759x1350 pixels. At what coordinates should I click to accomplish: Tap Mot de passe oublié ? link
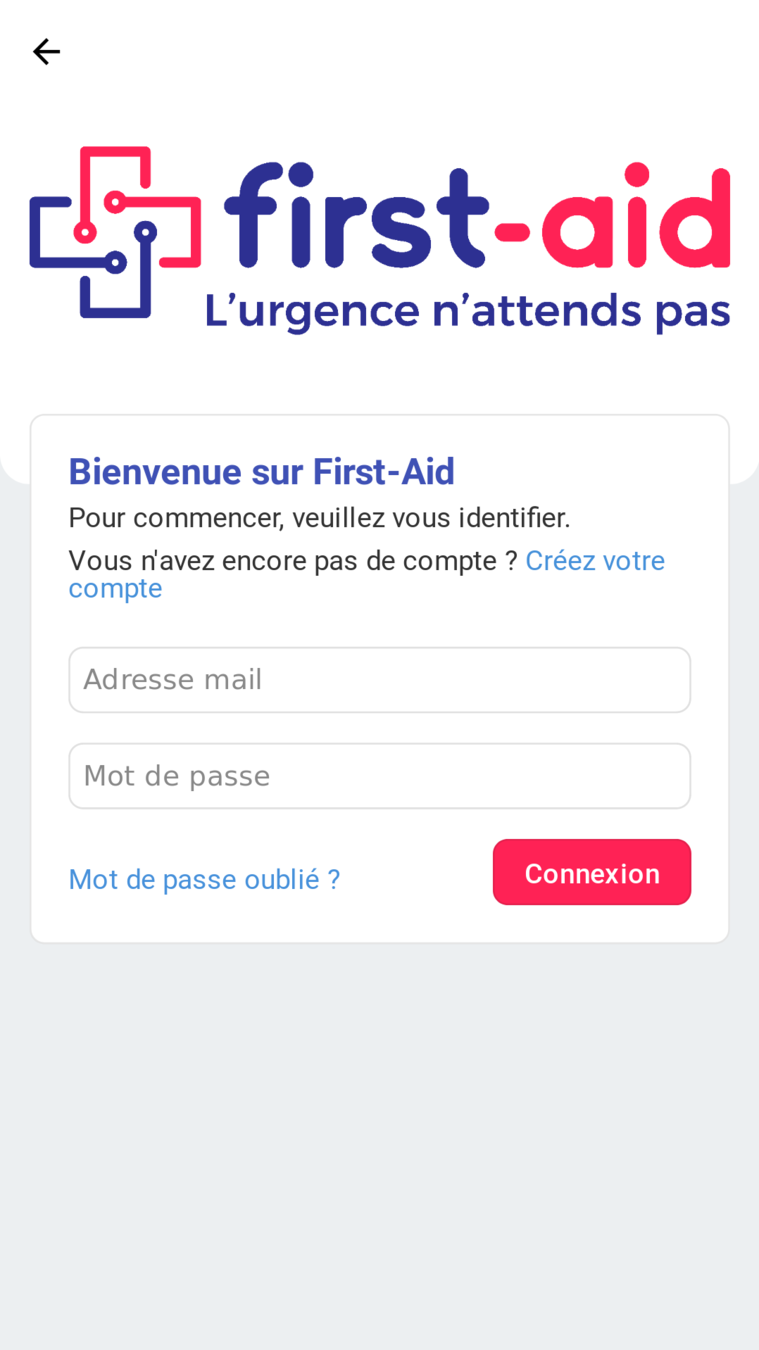click(x=204, y=879)
